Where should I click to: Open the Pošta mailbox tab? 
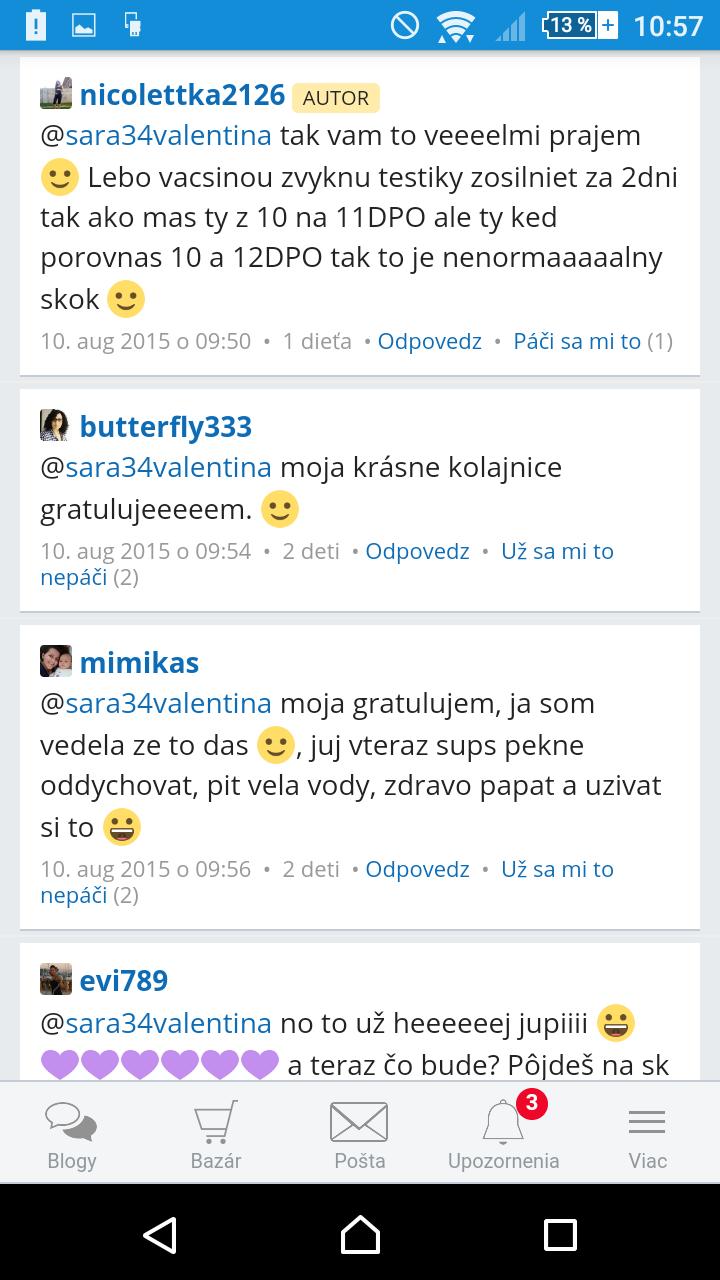click(359, 1134)
